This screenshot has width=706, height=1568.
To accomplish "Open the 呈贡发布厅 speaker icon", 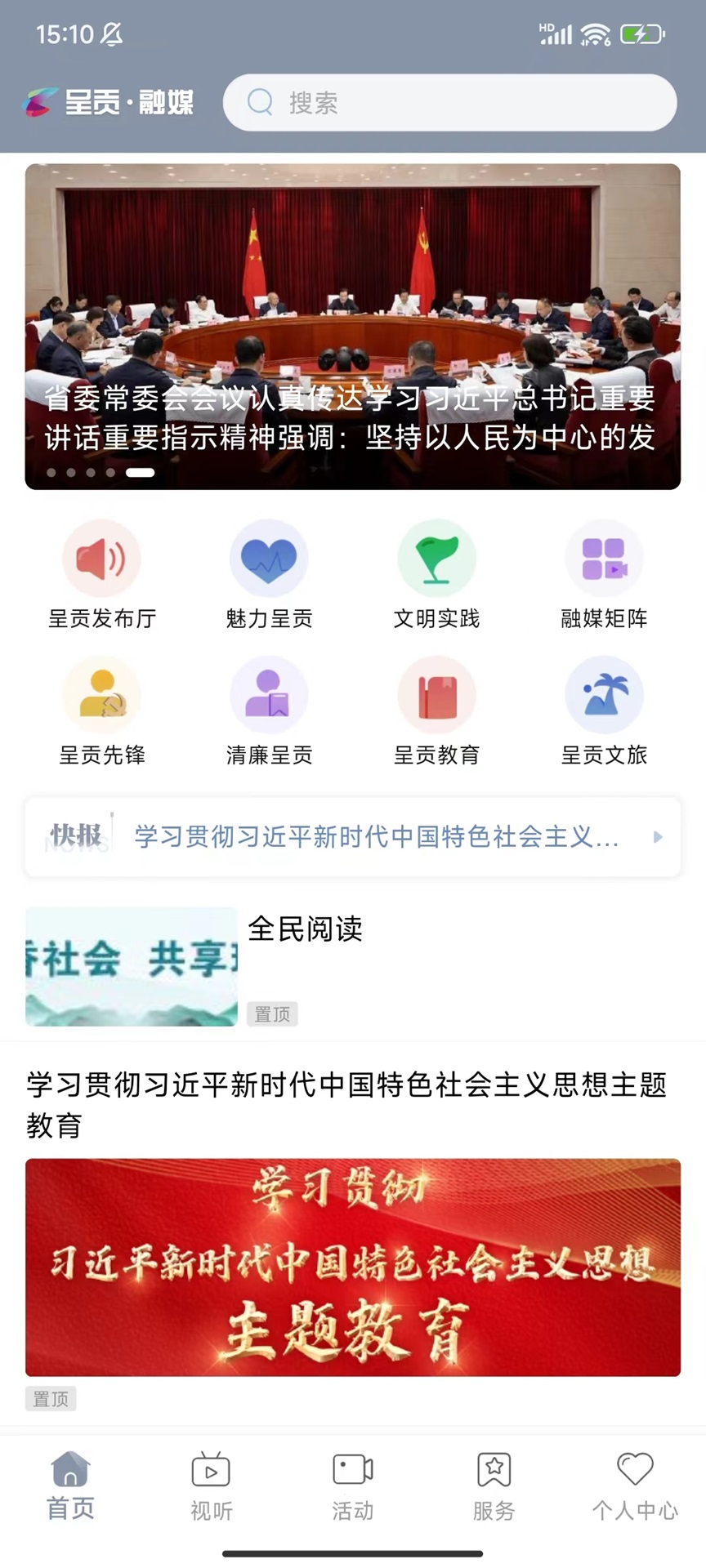I will [101, 558].
